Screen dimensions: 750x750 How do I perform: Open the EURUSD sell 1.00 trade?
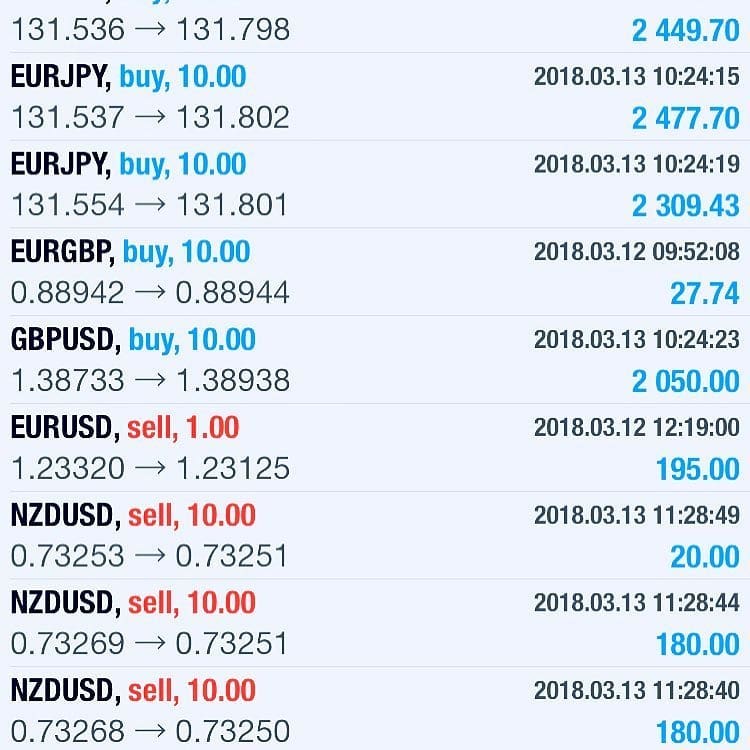point(375,448)
